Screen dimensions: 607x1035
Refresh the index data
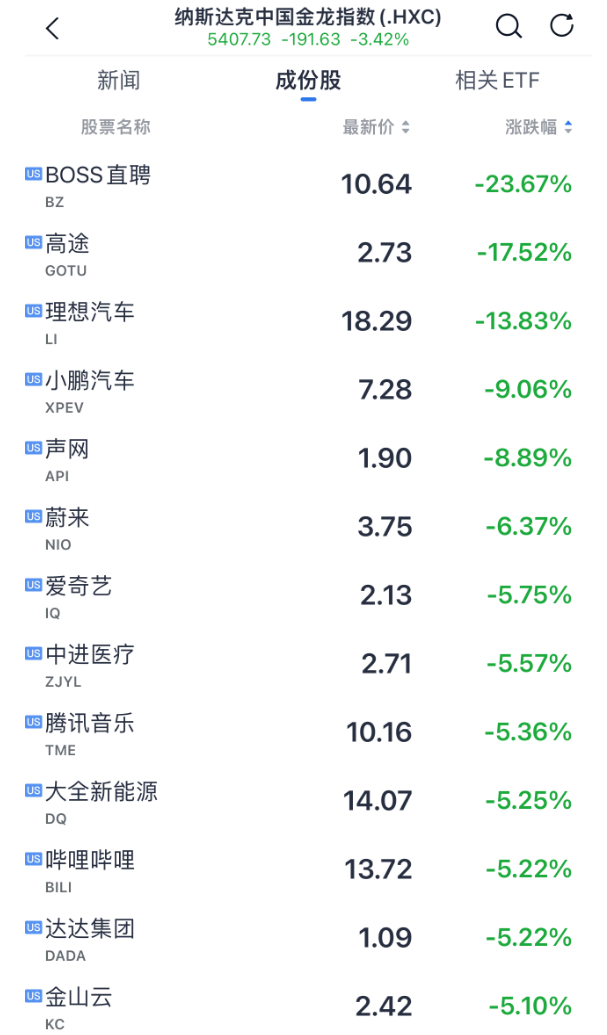coord(561,25)
